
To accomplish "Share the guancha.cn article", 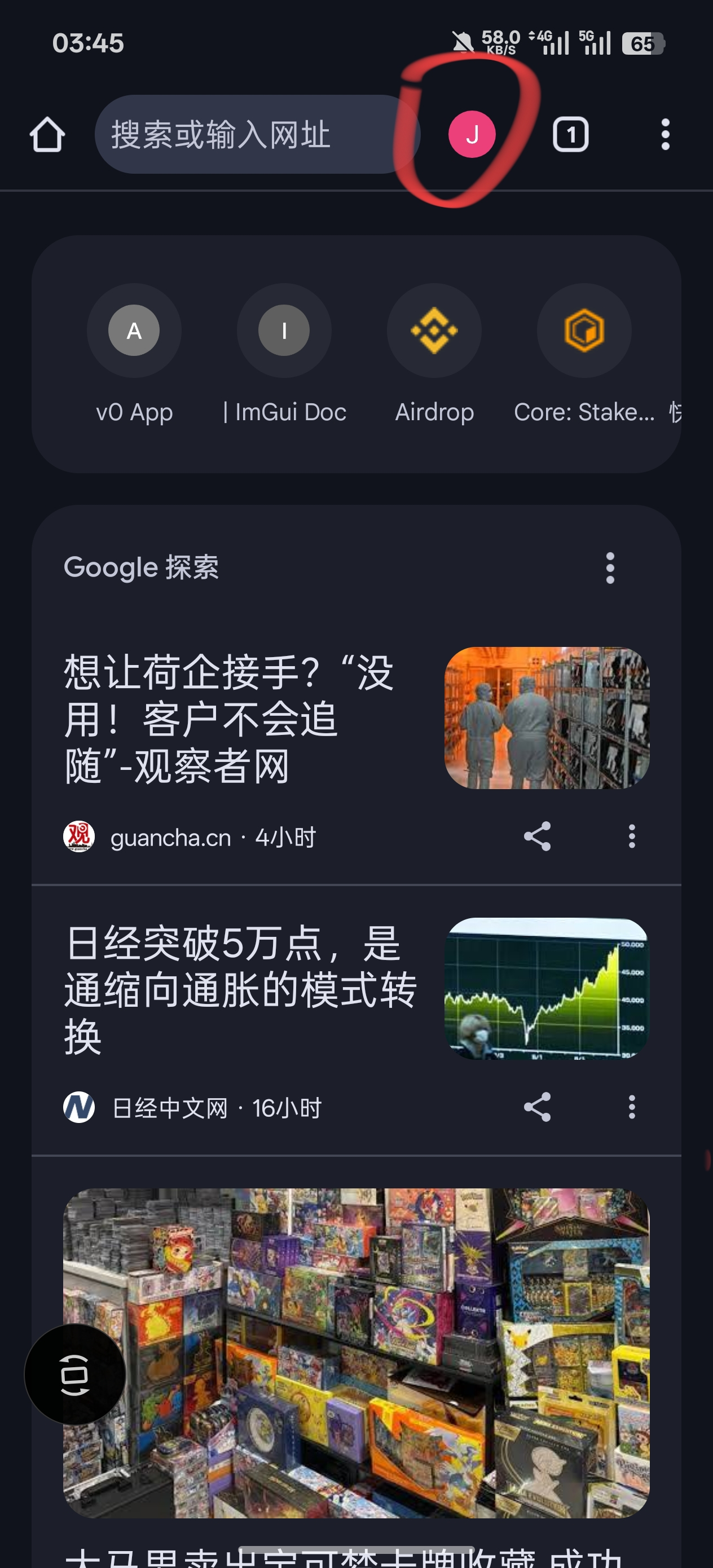I will pyautogui.click(x=537, y=836).
